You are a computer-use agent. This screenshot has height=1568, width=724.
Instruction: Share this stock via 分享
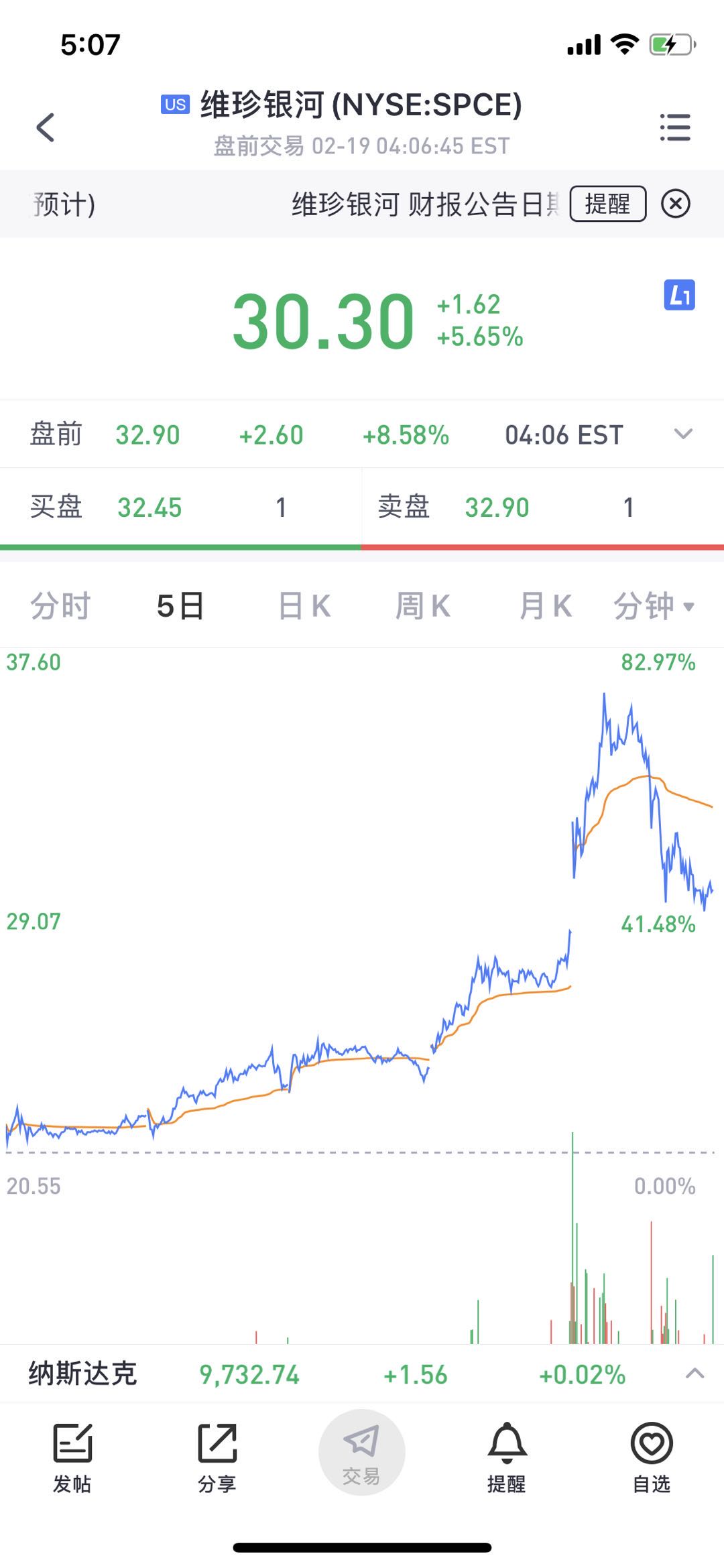pyautogui.click(x=217, y=1456)
